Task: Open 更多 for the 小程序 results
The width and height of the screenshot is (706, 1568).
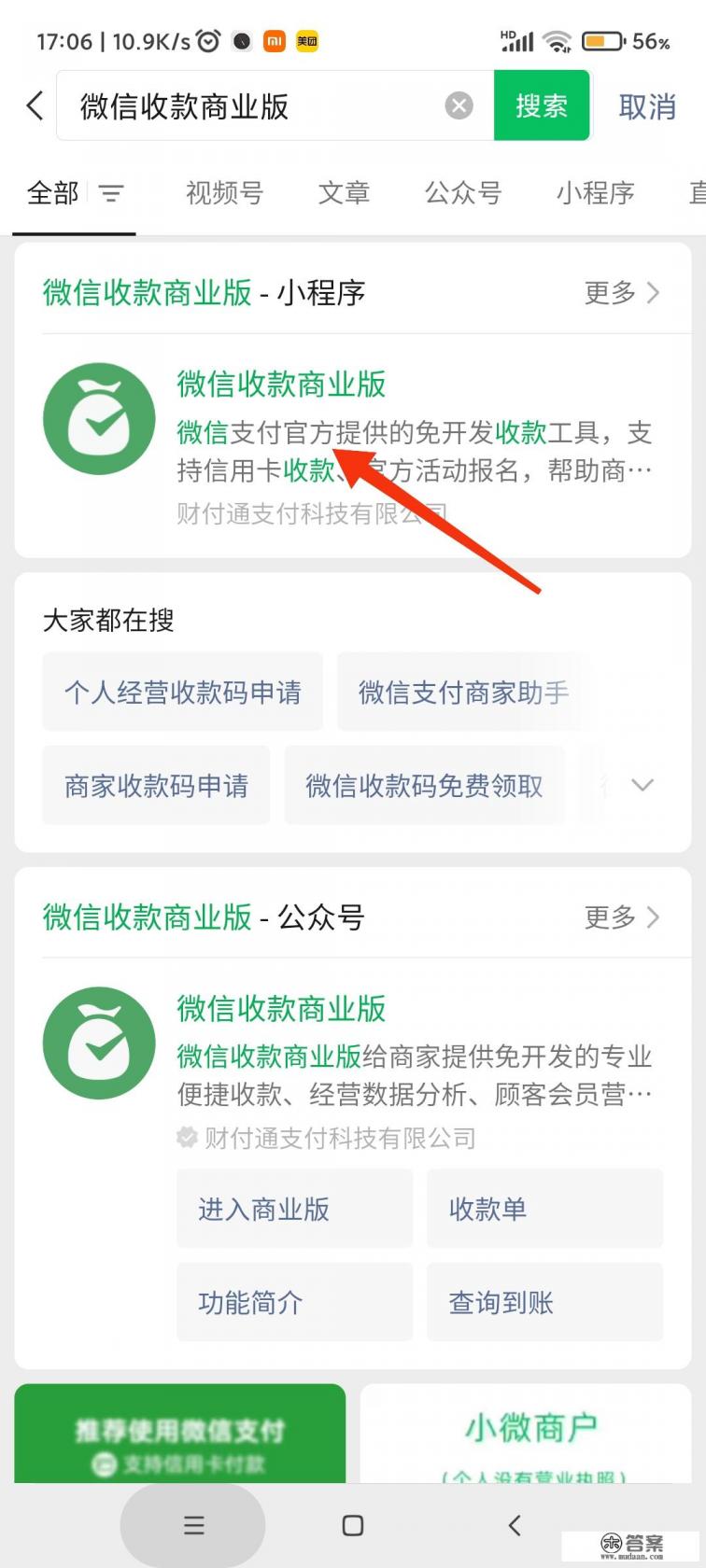Action: pyautogui.click(x=623, y=292)
